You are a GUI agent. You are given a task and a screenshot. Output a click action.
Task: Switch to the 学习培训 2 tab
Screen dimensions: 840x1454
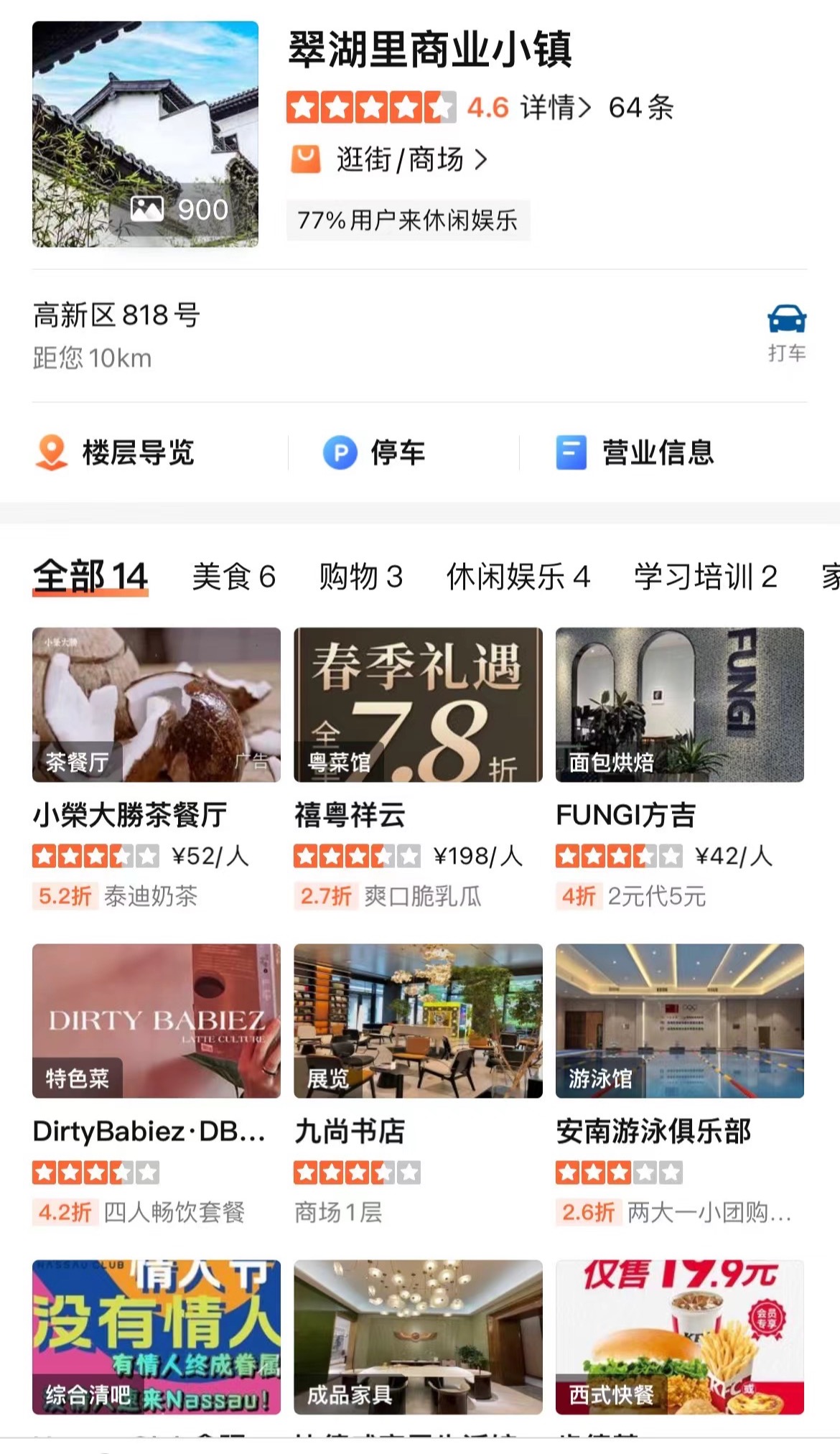[x=705, y=577]
